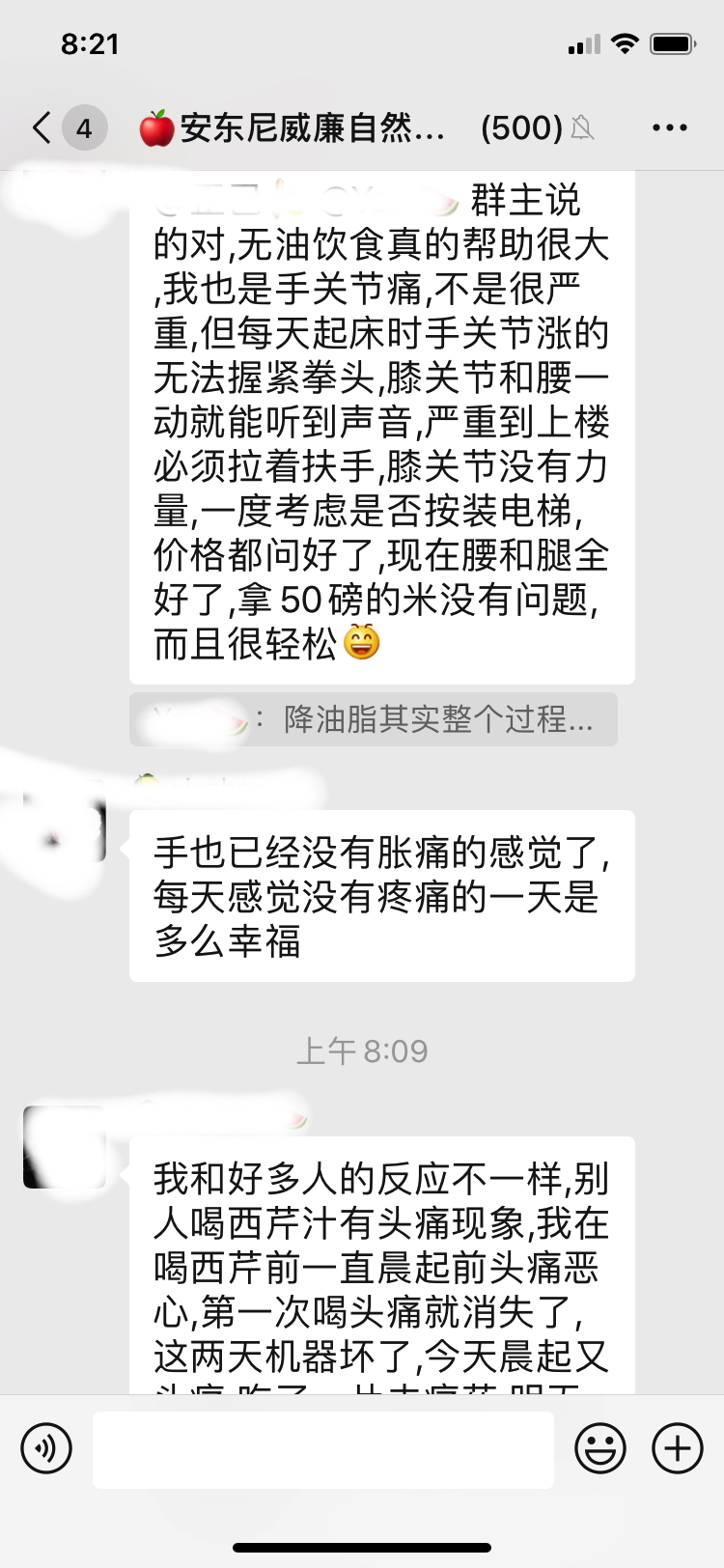Open the emoji sticker panel
Image resolution: width=724 pixels, height=1568 pixels.
pyautogui.click(x=600, y=1447)
